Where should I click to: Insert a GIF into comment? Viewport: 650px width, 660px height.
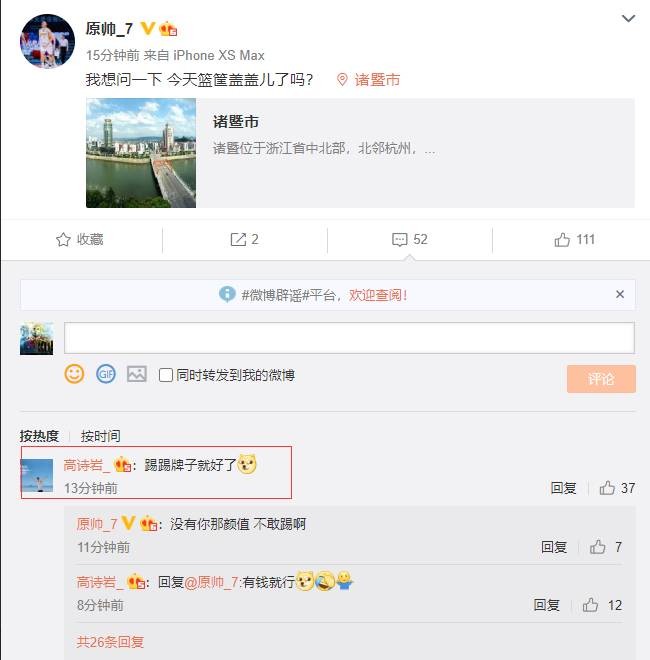tap(105, 374)
